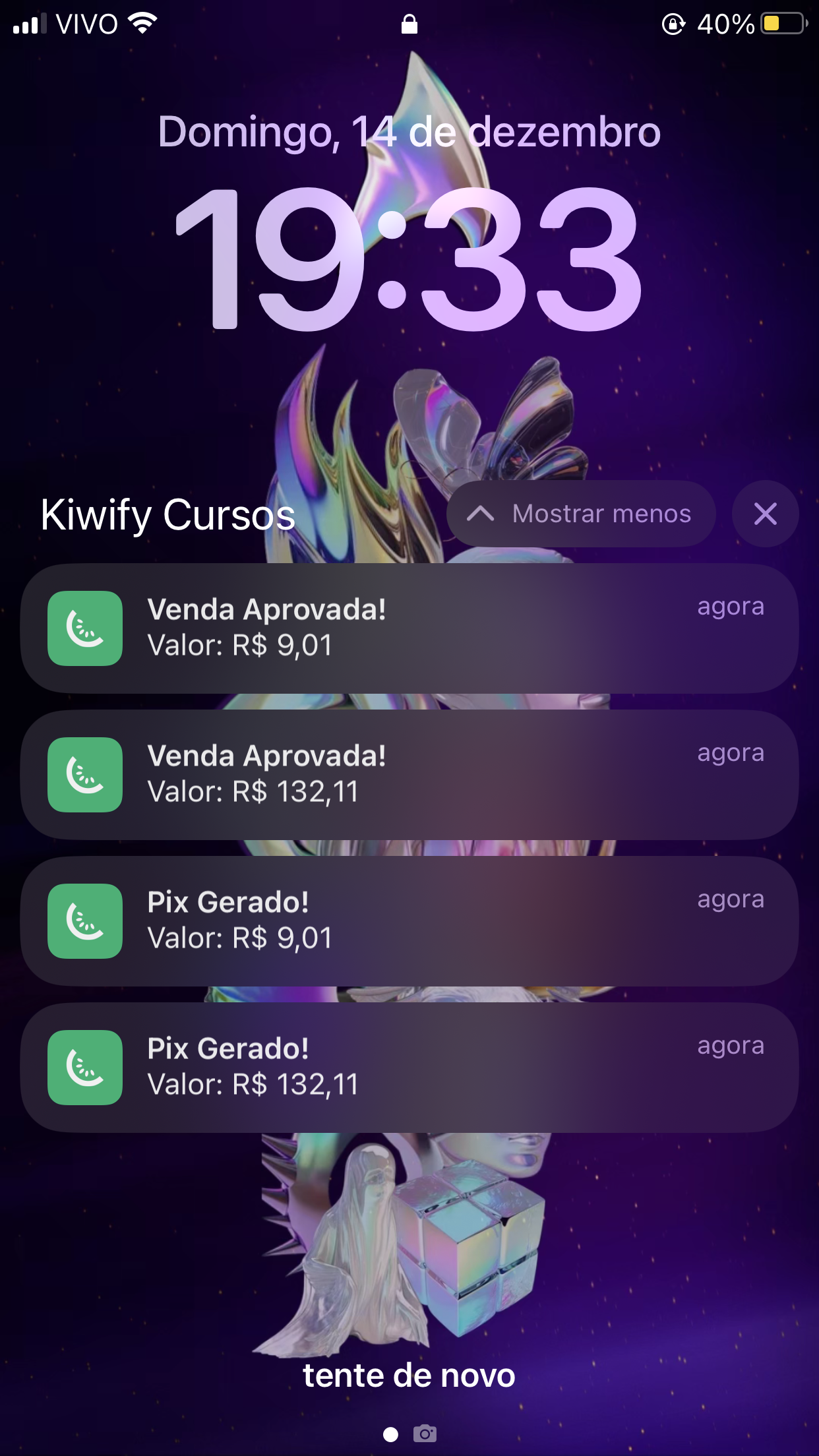
Task: Open Venda Aprovada notification R$ 9,01
Action: tap(409, 628)
